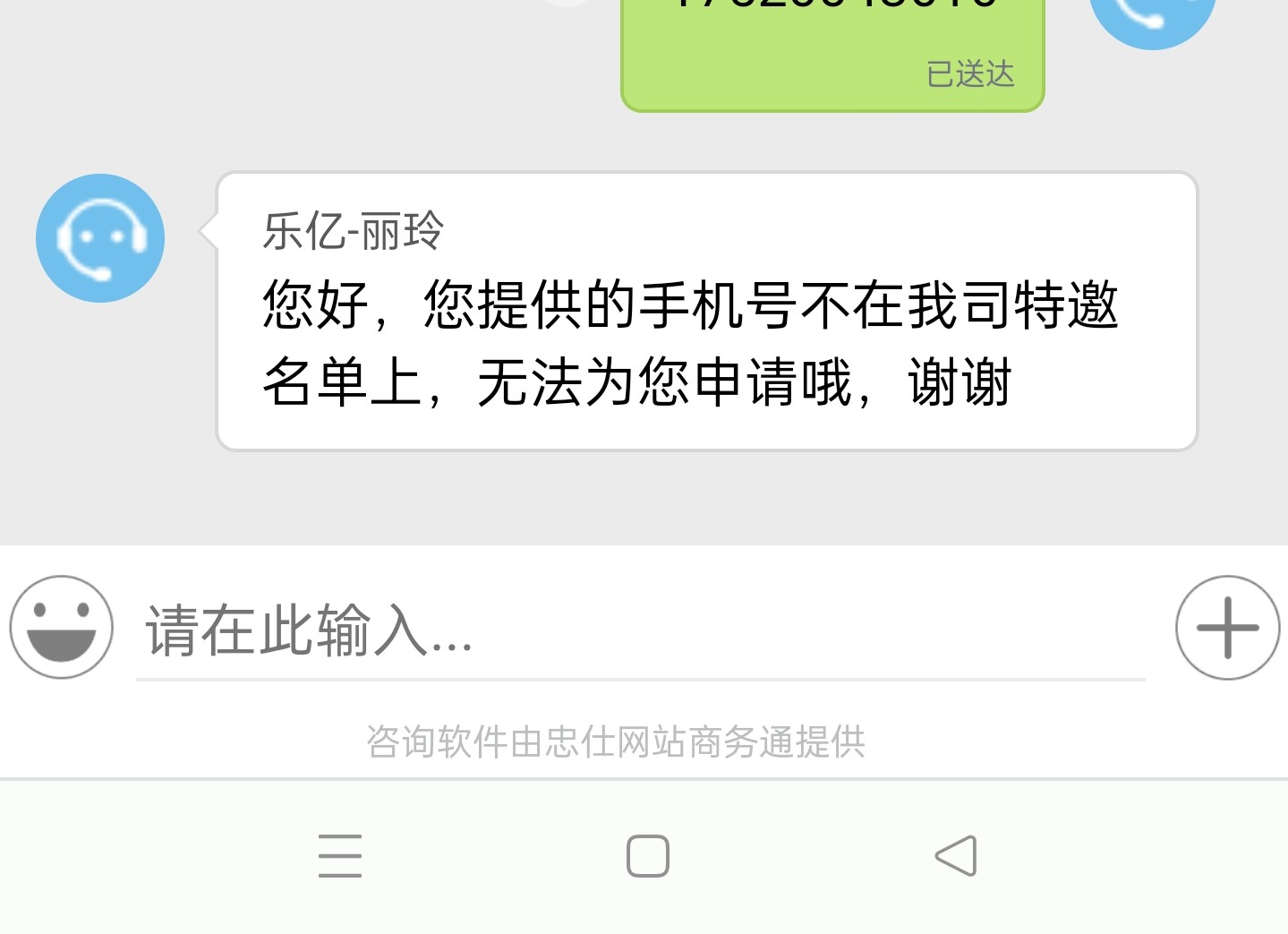Image resolution: width=1288 pixels, height=934 pixels.
Task: Go to the home screen
Action: pos(648,856)
